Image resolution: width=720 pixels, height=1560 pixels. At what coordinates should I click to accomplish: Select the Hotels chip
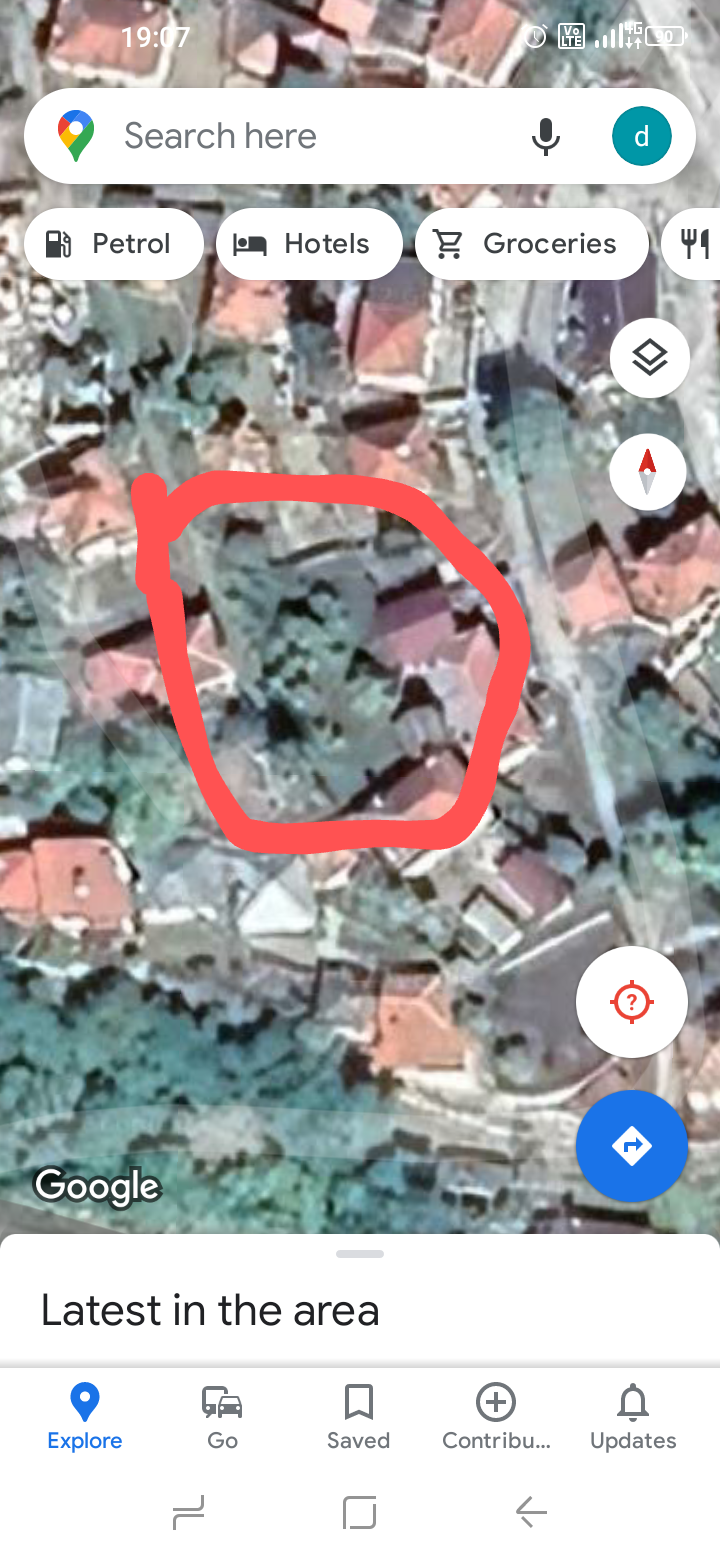pyautogui.click(x=308, y=244)
